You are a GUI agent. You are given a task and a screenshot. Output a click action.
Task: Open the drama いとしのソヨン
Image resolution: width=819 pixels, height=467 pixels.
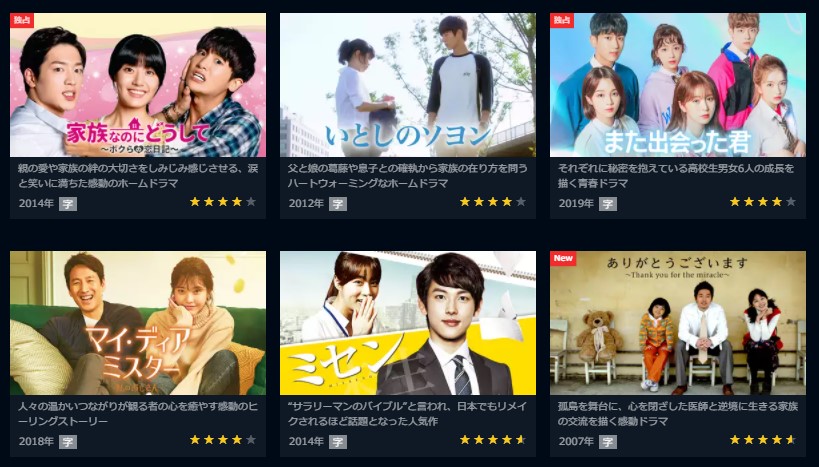(x=408, y=85)
